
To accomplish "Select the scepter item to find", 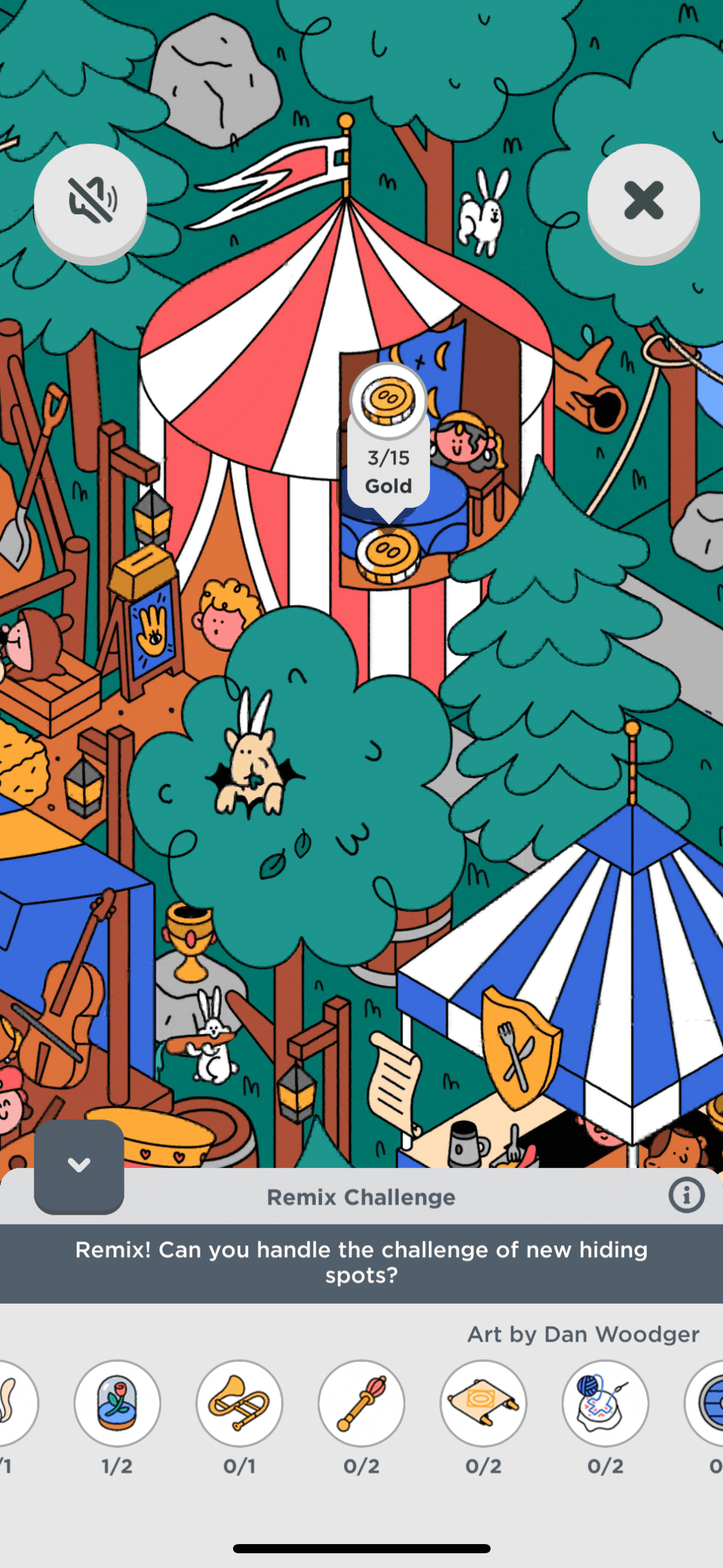I will click(361, 1403).
